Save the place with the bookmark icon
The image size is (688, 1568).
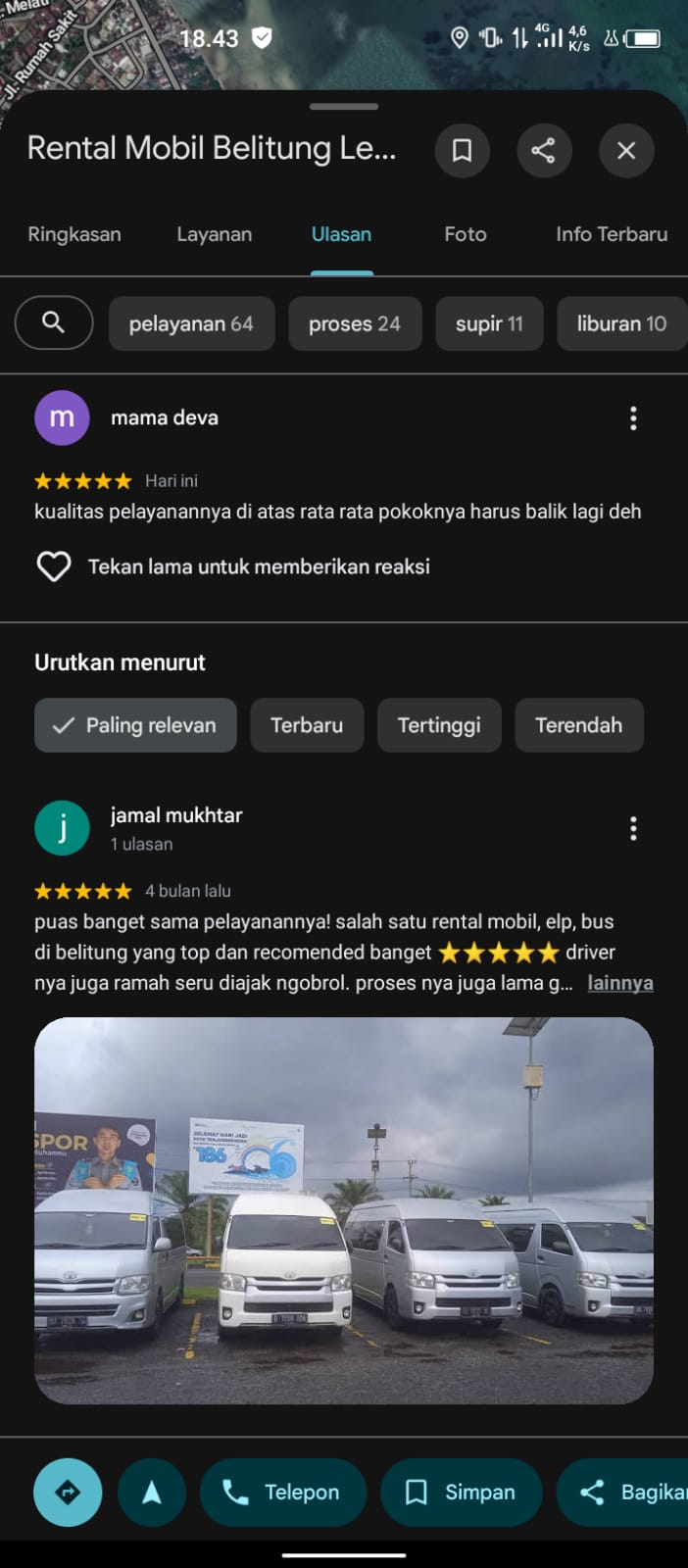point(462,151)
